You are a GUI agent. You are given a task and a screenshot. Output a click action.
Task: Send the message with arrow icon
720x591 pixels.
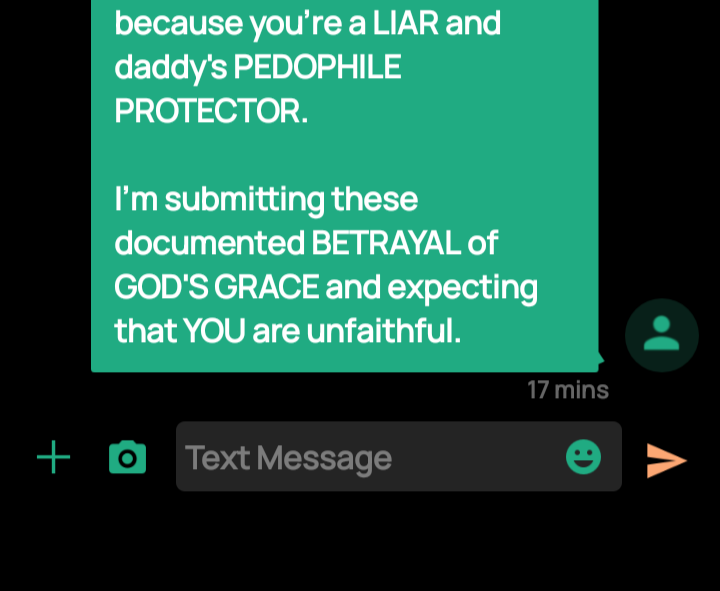pyautogui.click(x=666, y=460)
